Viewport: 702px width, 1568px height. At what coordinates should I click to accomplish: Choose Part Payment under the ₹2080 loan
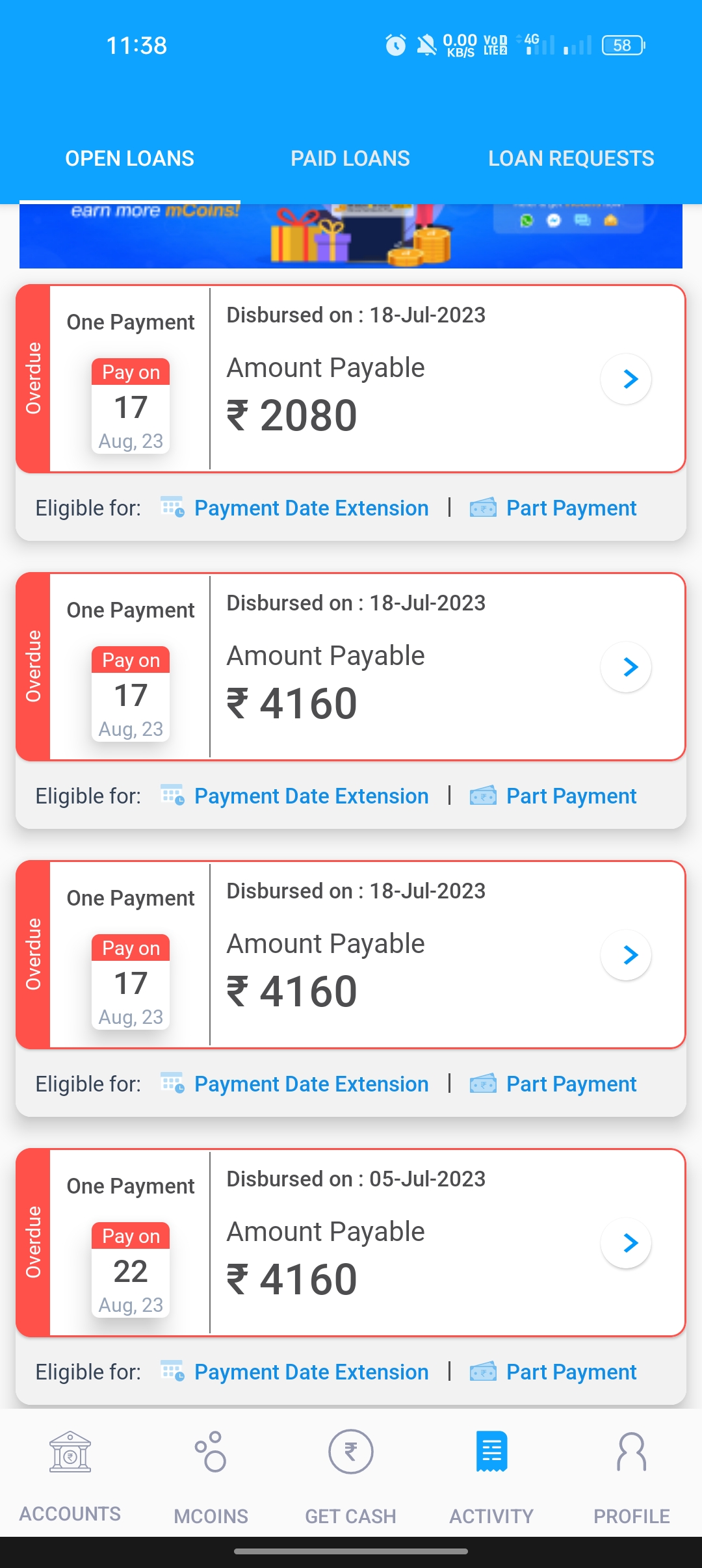pos(571,508)
